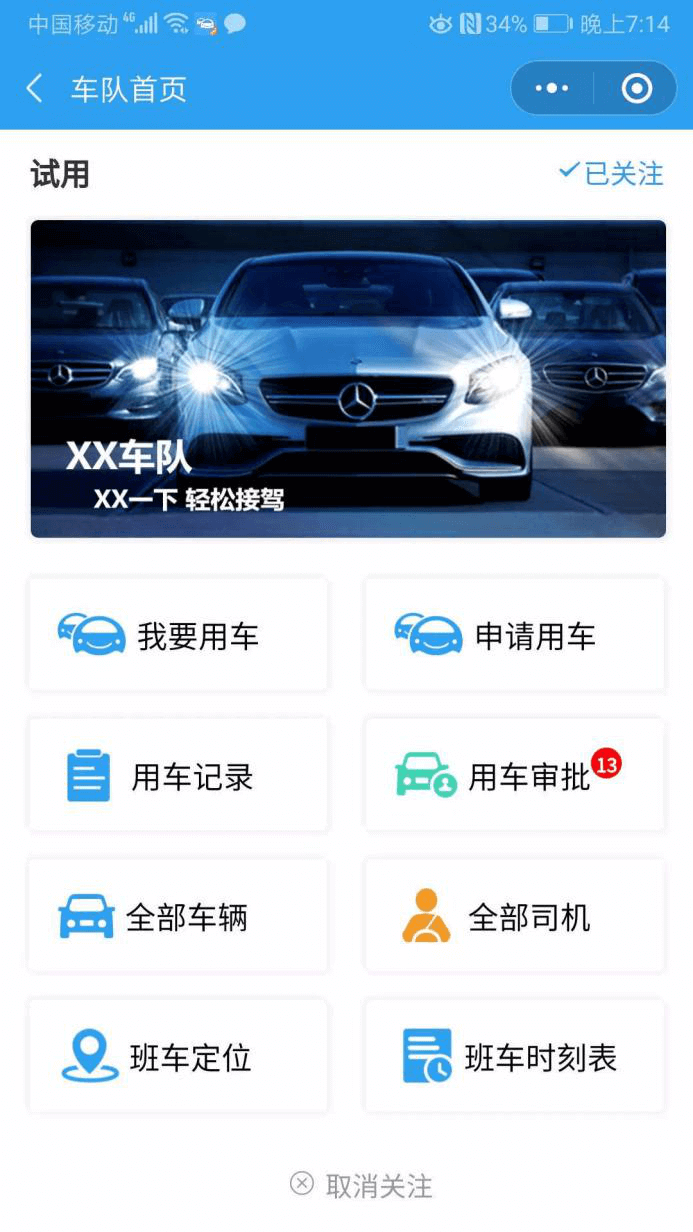Show 全部车辆
The image size is (693, 1232).
(178, 916)
